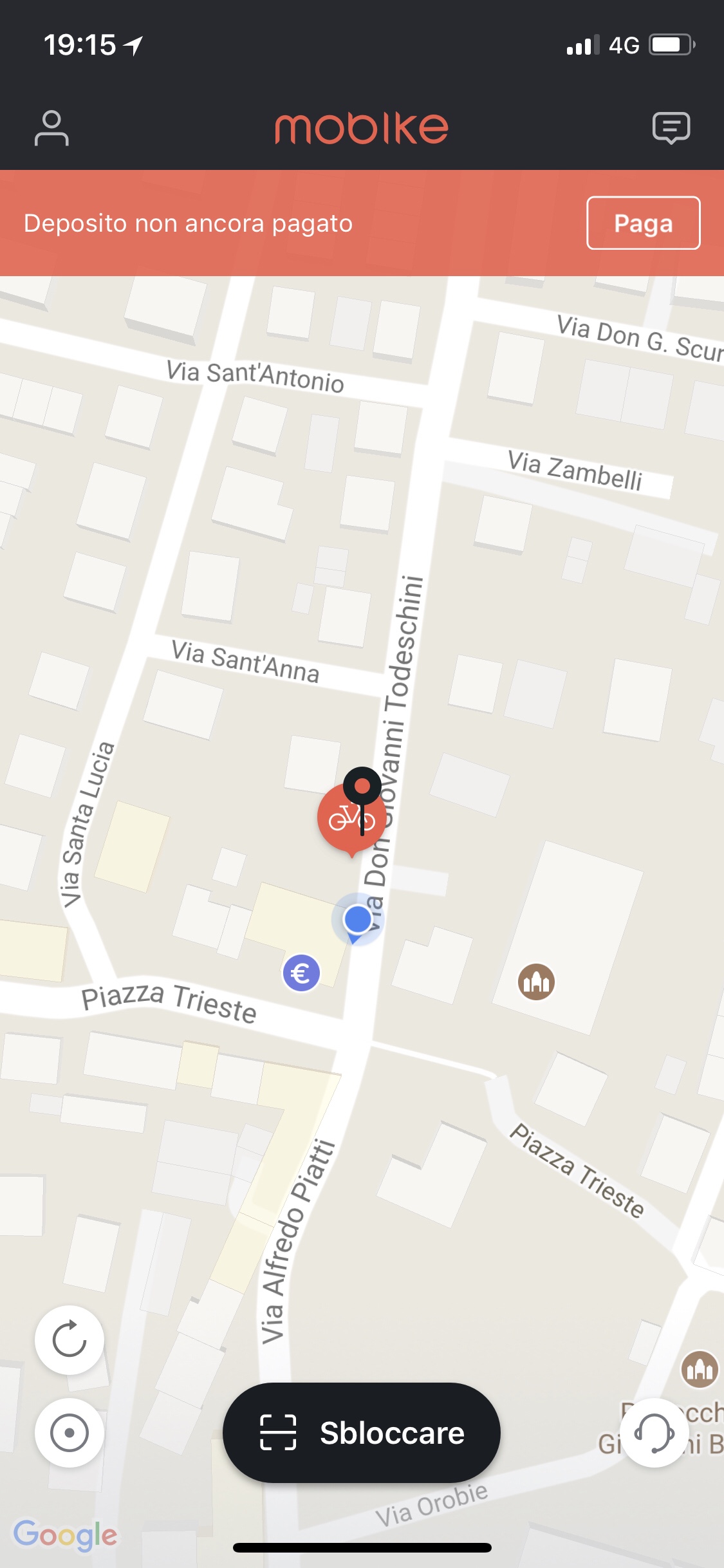Tap Paga to pay the deposit
This screenshot has width=724, height=1568.
click(x=643, y=223)
